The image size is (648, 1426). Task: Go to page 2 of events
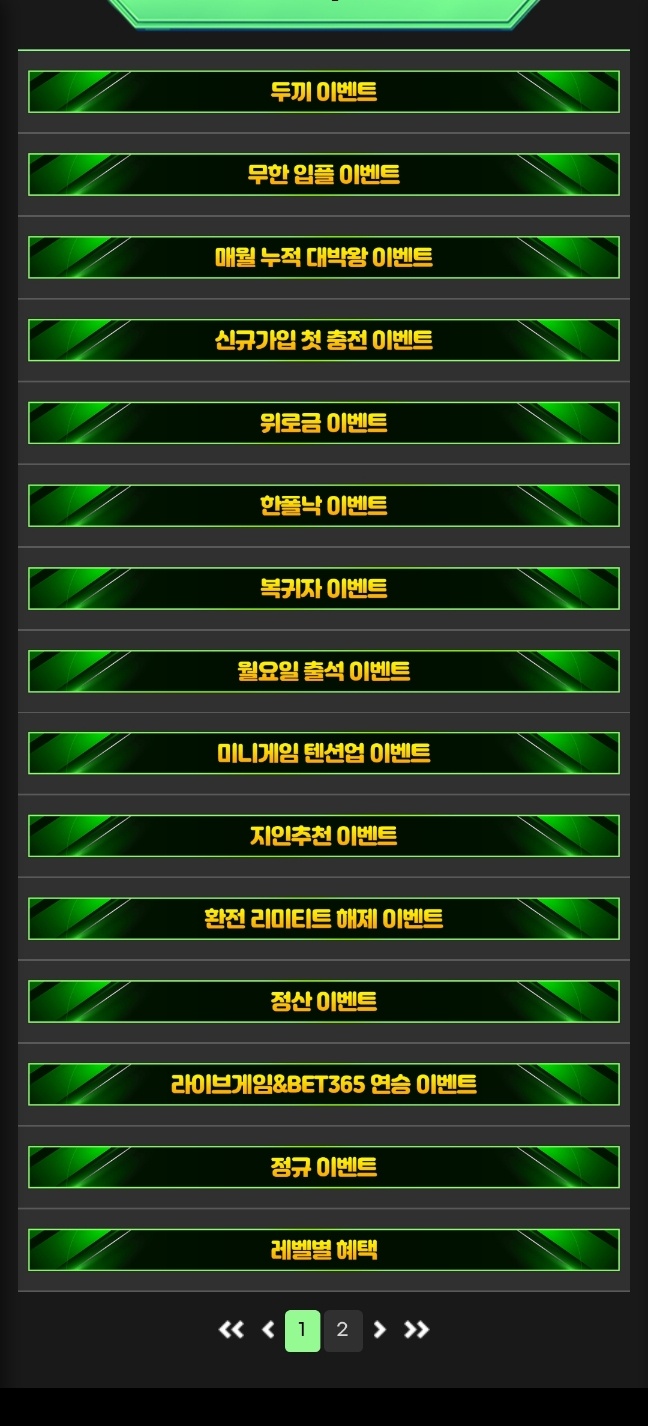343,1330
